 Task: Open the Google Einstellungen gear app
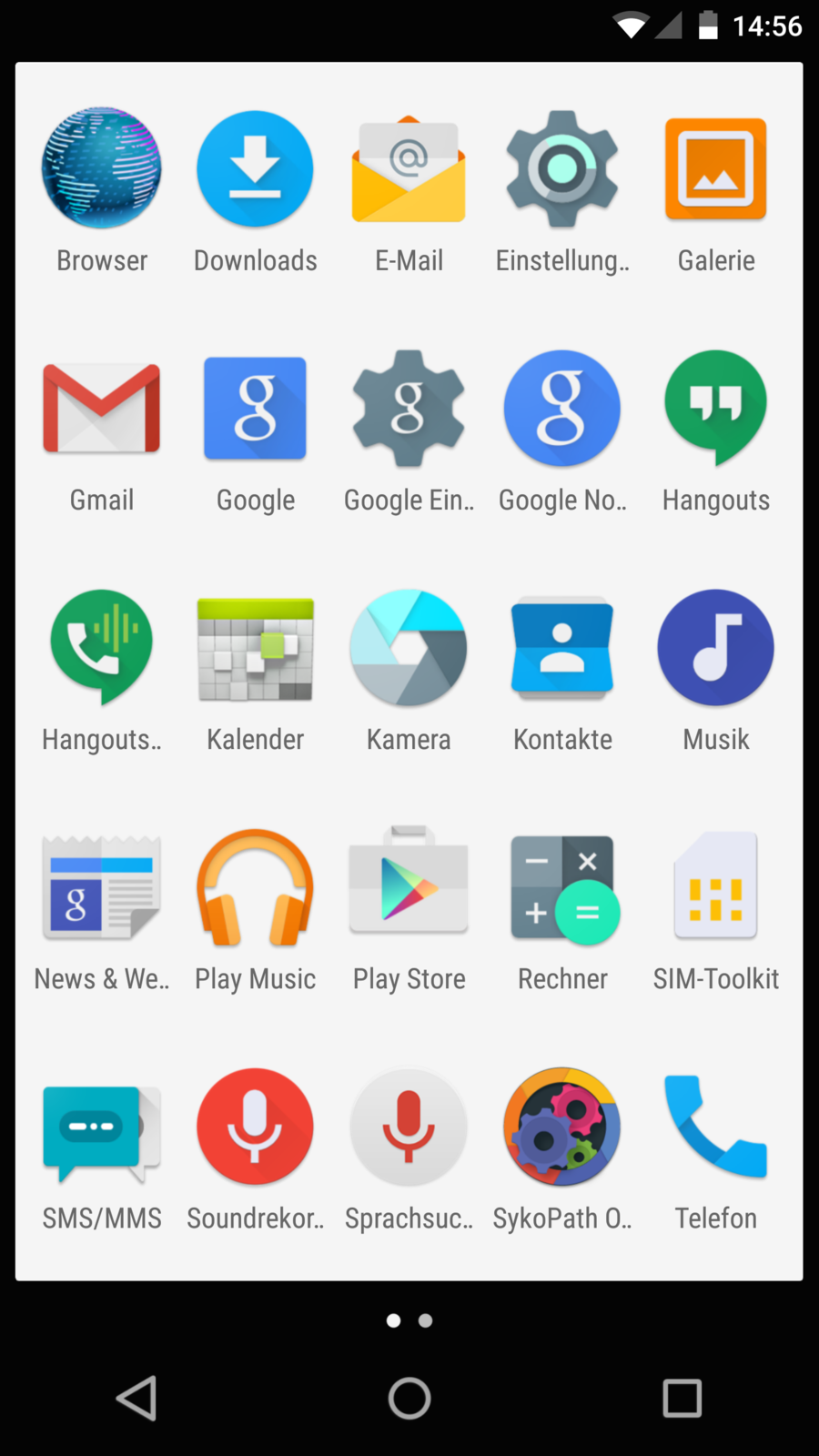(409, 409)
